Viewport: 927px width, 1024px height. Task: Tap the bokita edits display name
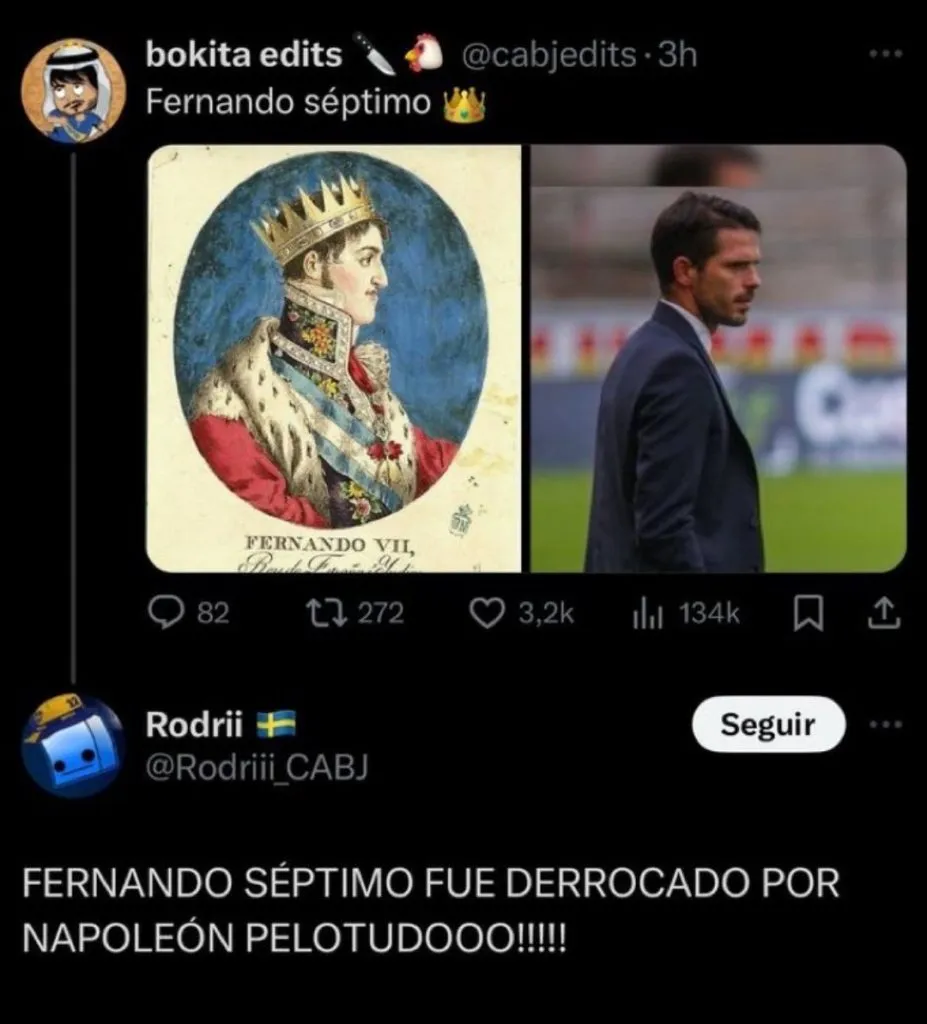click(x=244, y=55)
